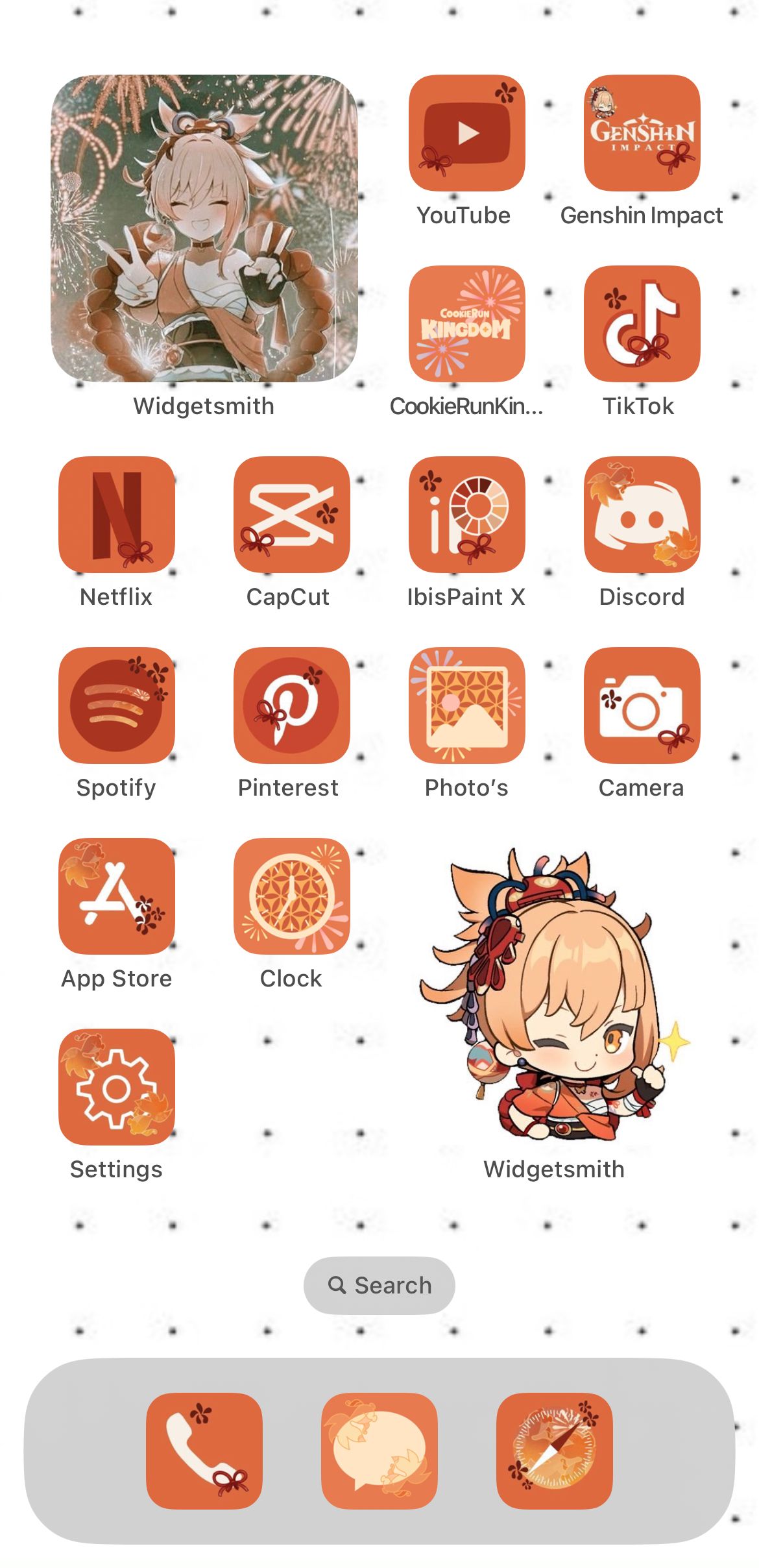Open the Widgetsmith fireworks photo widget

[x=204, y=228]
